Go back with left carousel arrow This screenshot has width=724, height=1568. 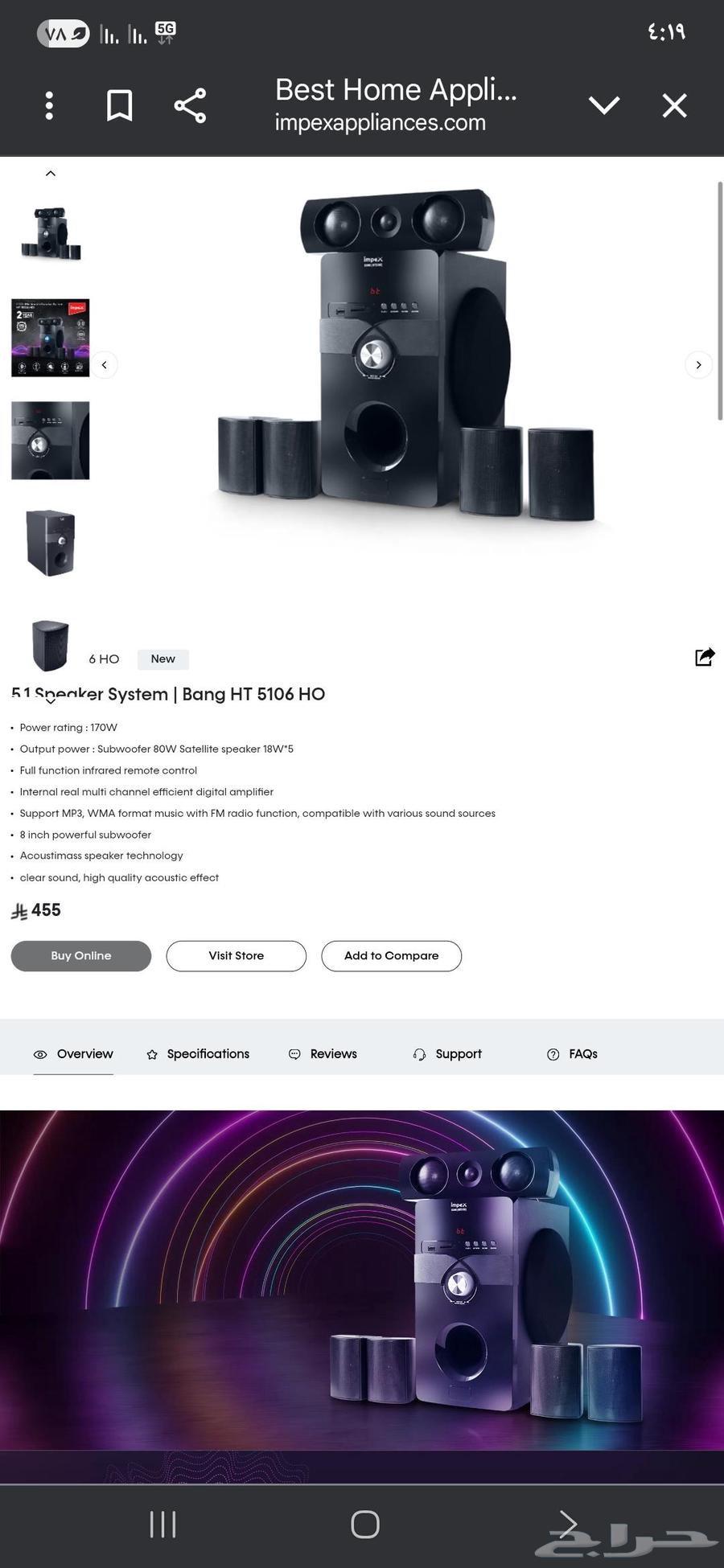point(105,364)
